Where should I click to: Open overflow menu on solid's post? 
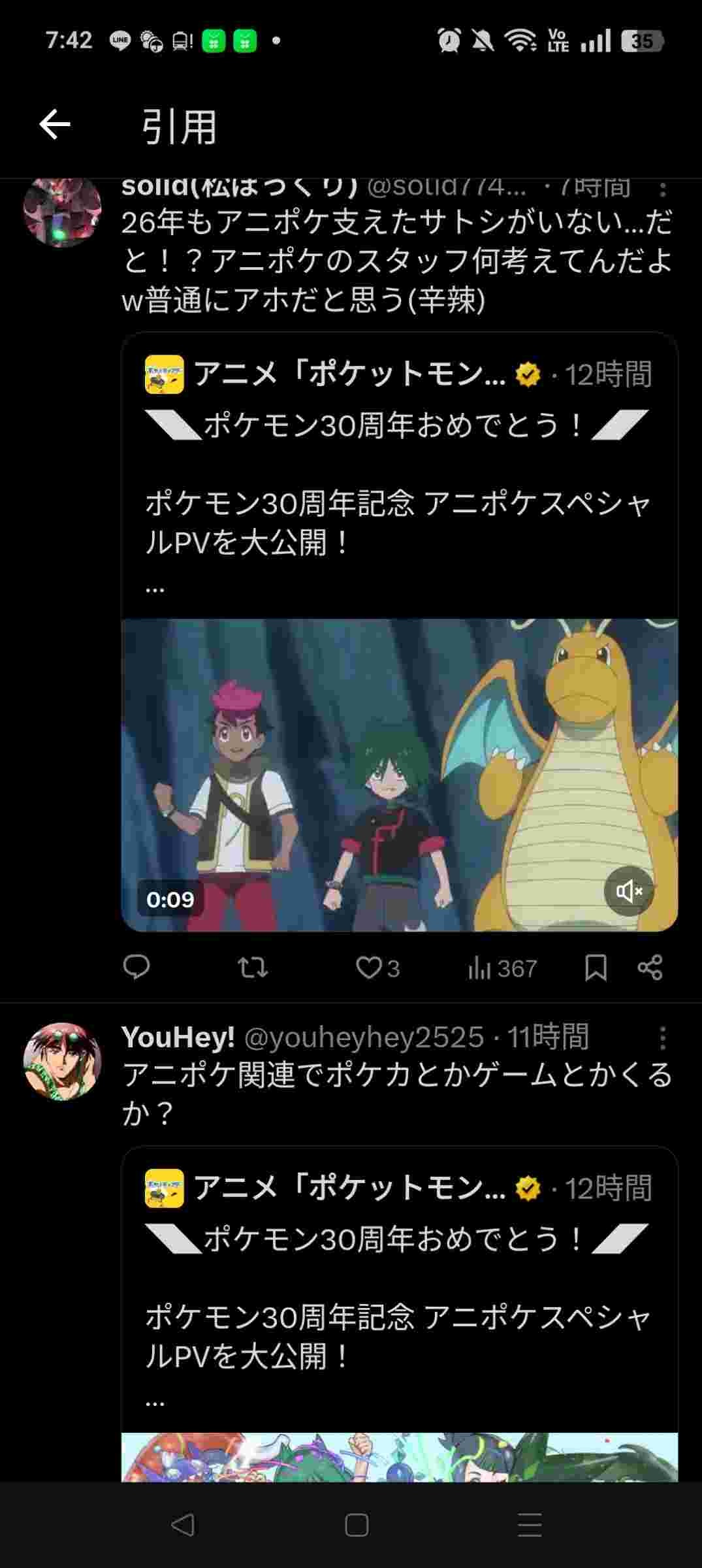pos(662,190)
